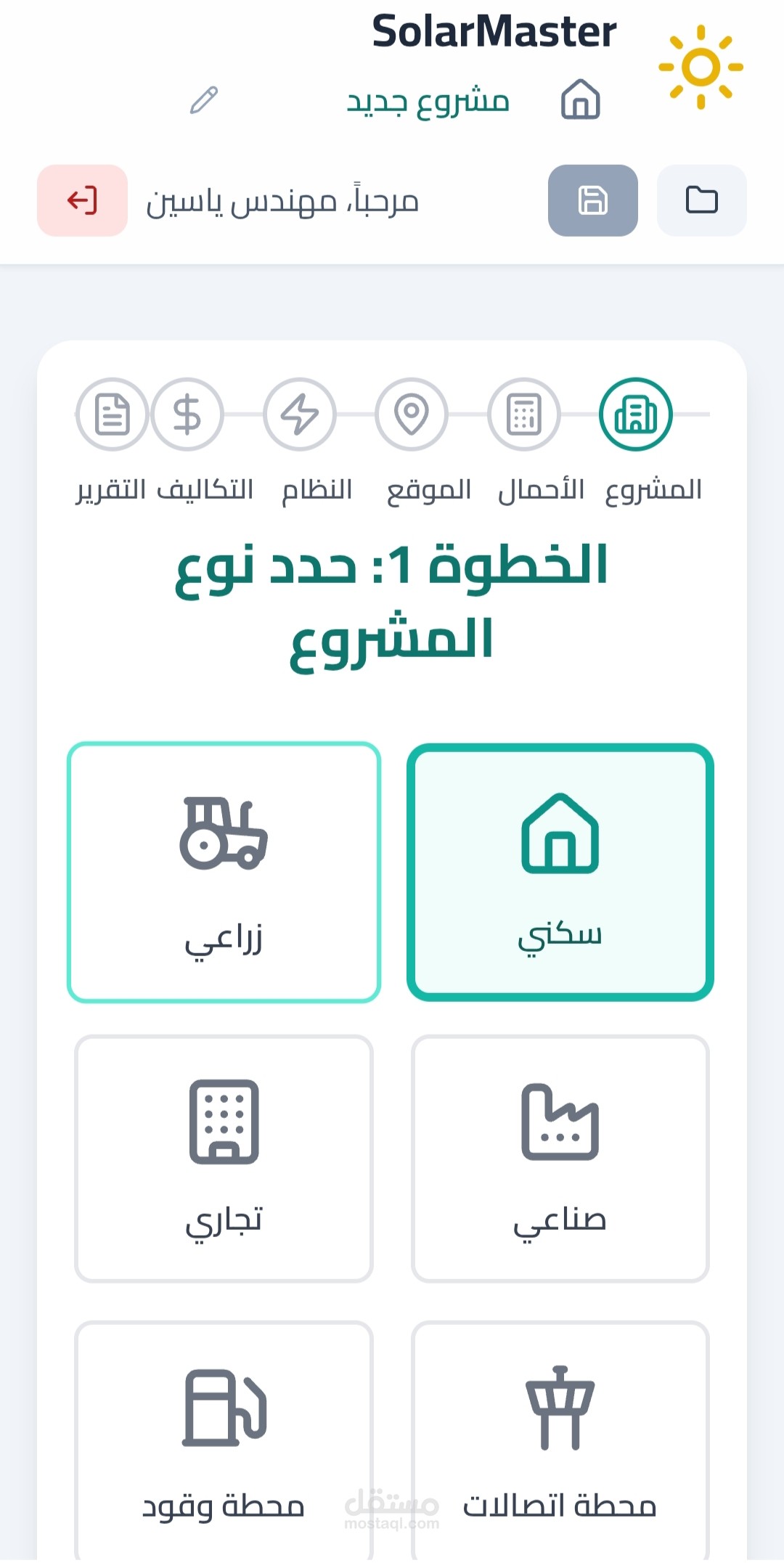Screen dimensions: 784x1563
Task: Confirm the selected سكني card
Action: click(x=559, y=871)
